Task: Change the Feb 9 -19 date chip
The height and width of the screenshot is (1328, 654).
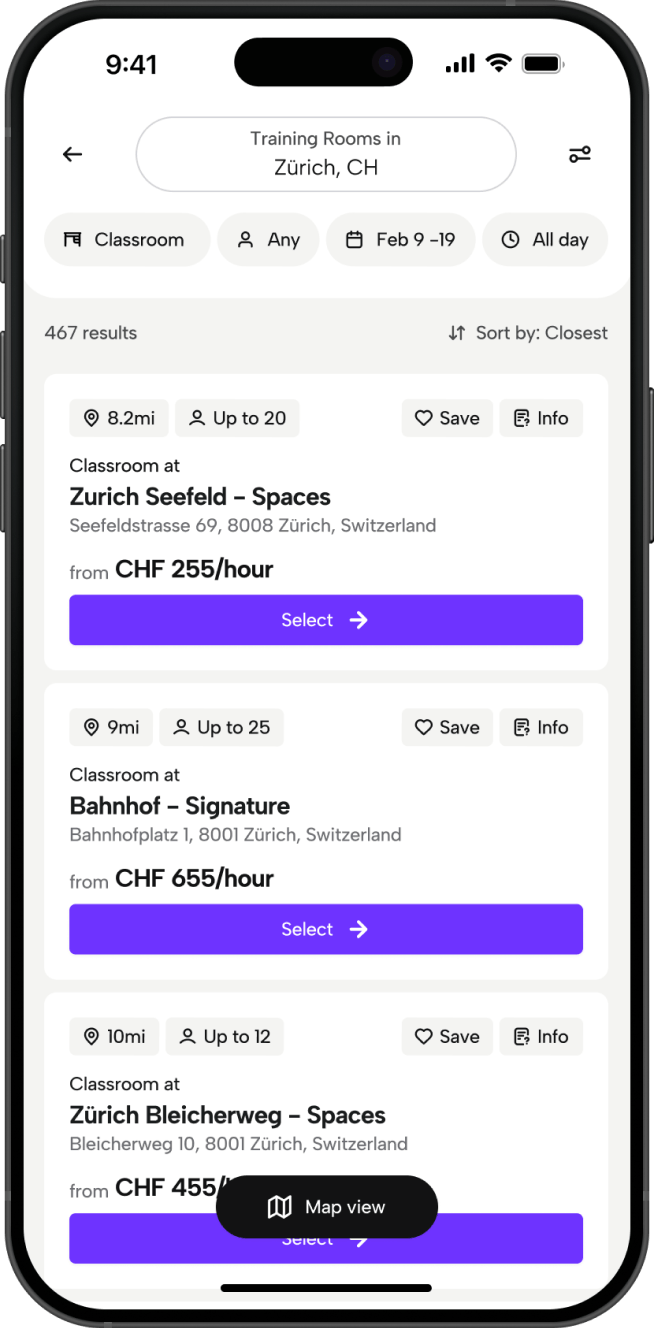Action: pos(400,240)
